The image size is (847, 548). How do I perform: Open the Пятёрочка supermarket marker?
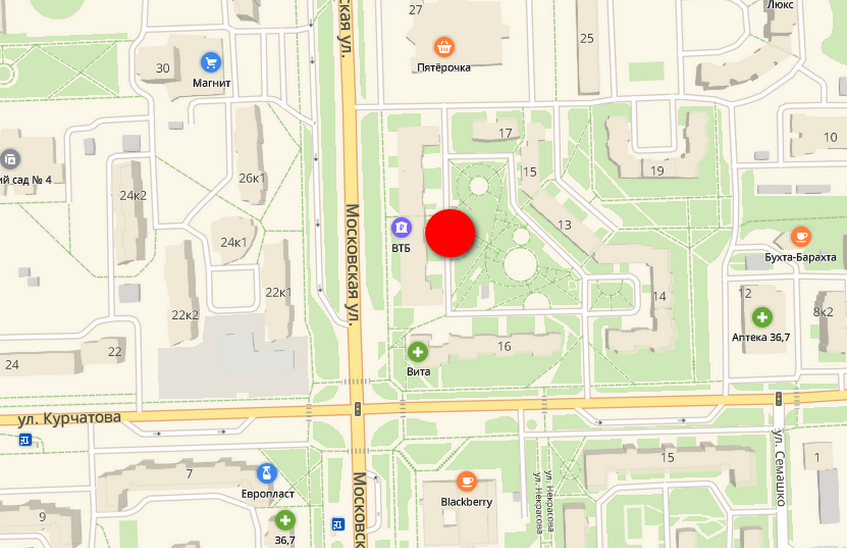coord(444,46)
